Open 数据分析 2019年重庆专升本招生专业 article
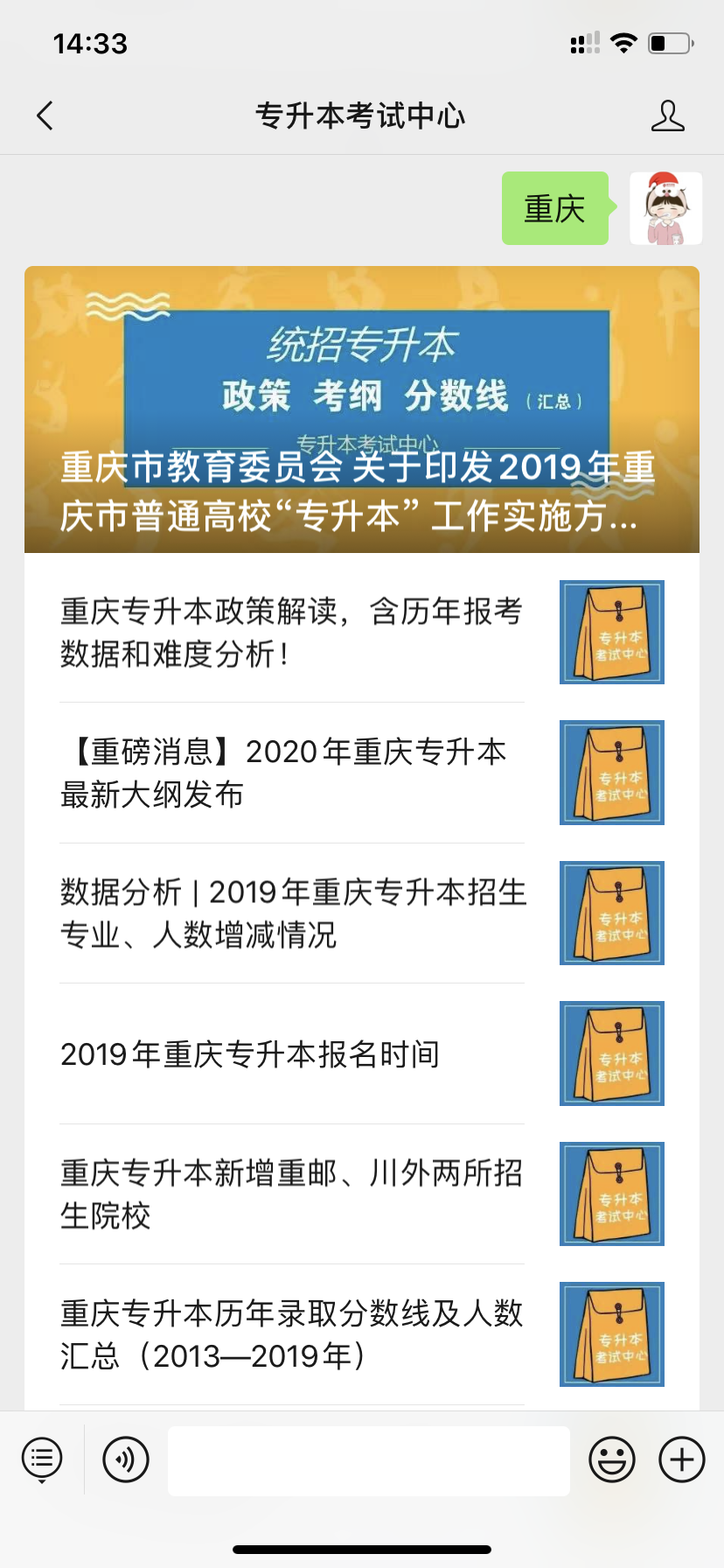Viewport: 724px width, 1568px height. [x=292, y=913]
